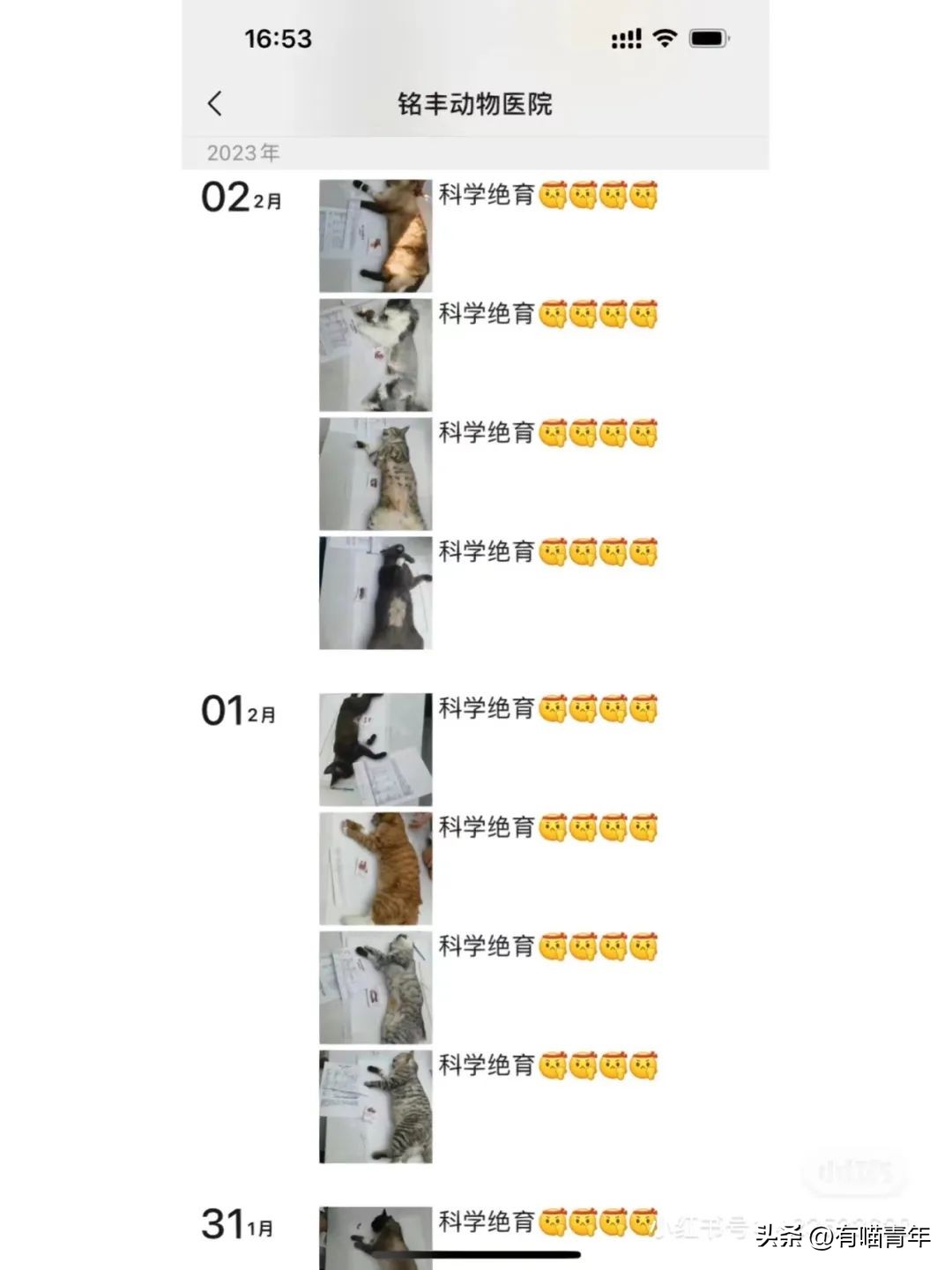Open the 01 Feb post with black cat

pos(376,749)
